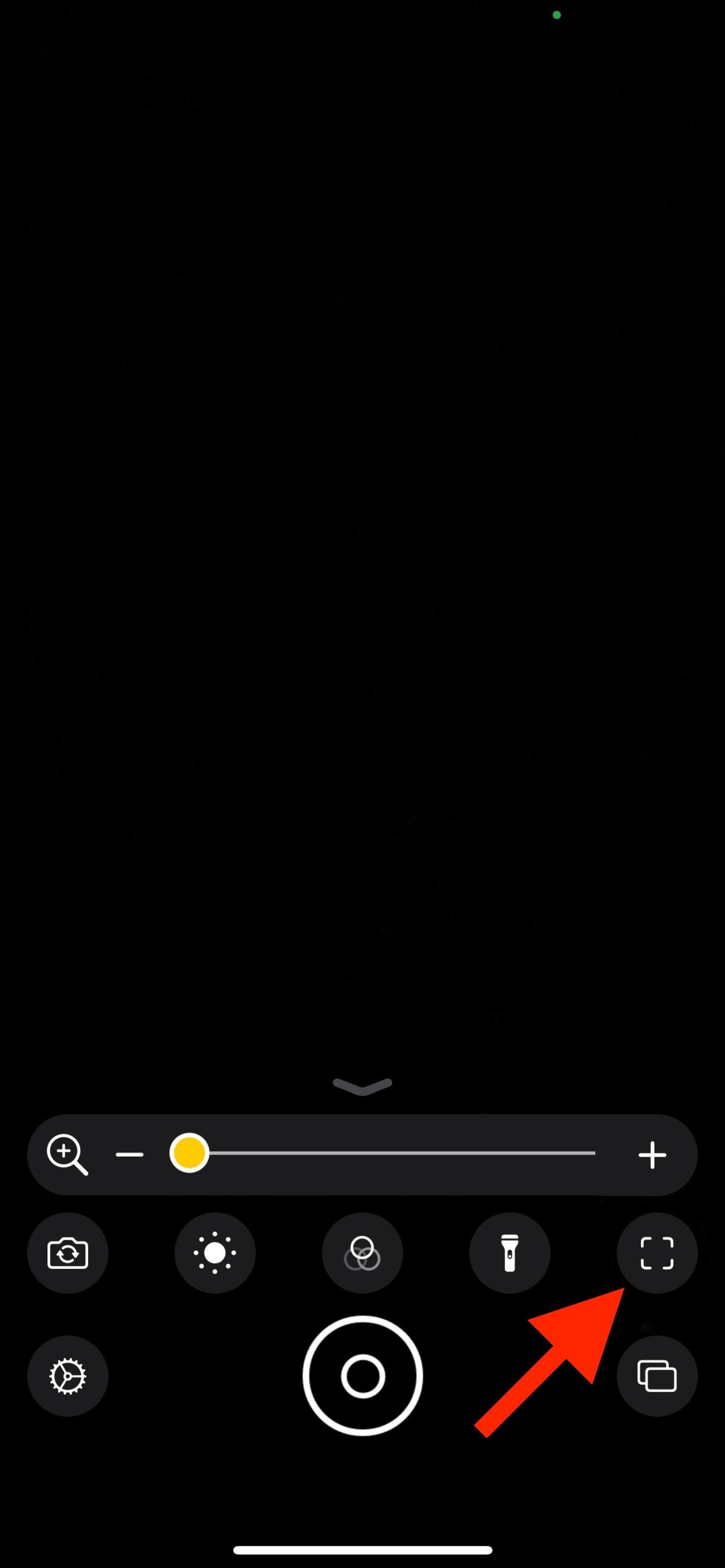
Task: Open Magnifier settings gear
Action: pyautogui.click(x=68, y=1376)
